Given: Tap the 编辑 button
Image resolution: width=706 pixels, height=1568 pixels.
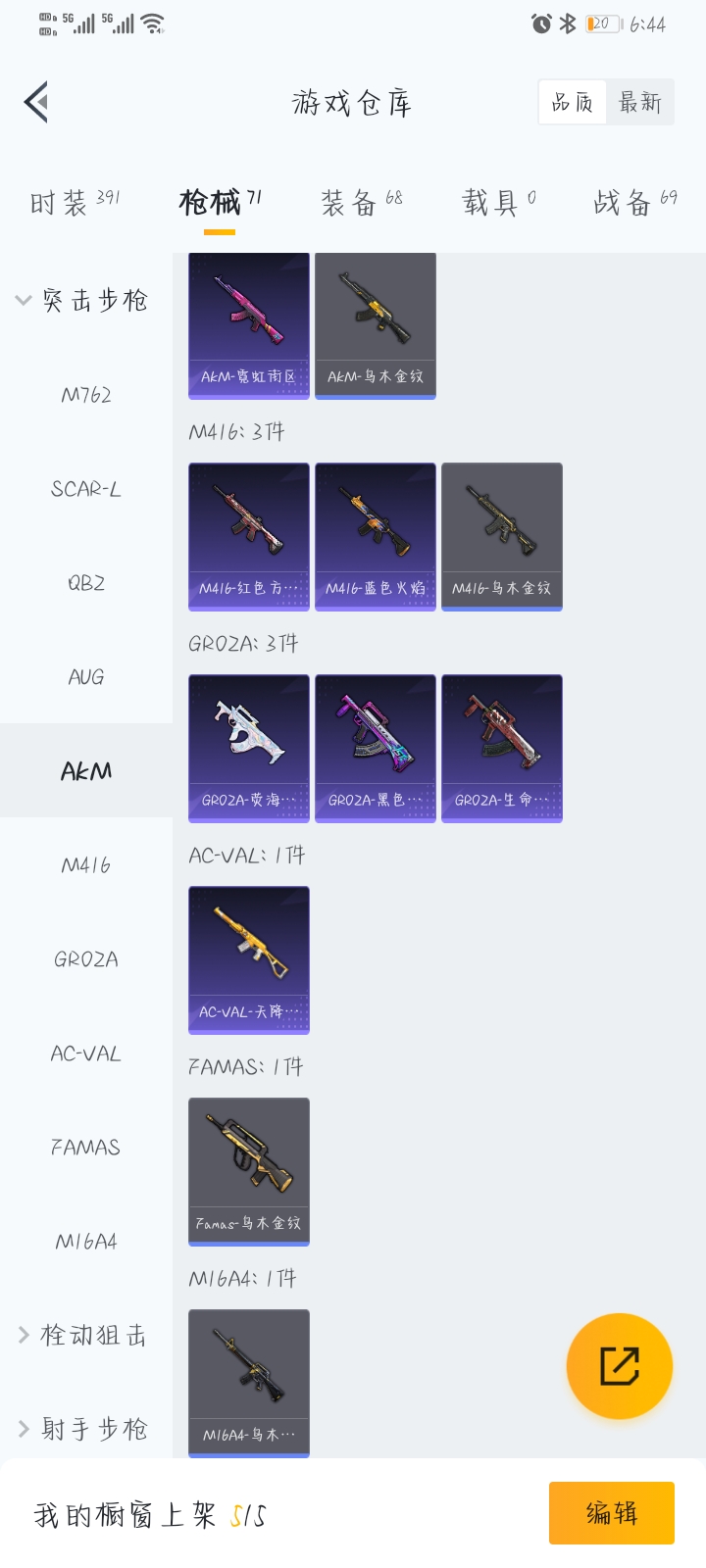Looking at the screenshot, I should tap(612, 1513).
